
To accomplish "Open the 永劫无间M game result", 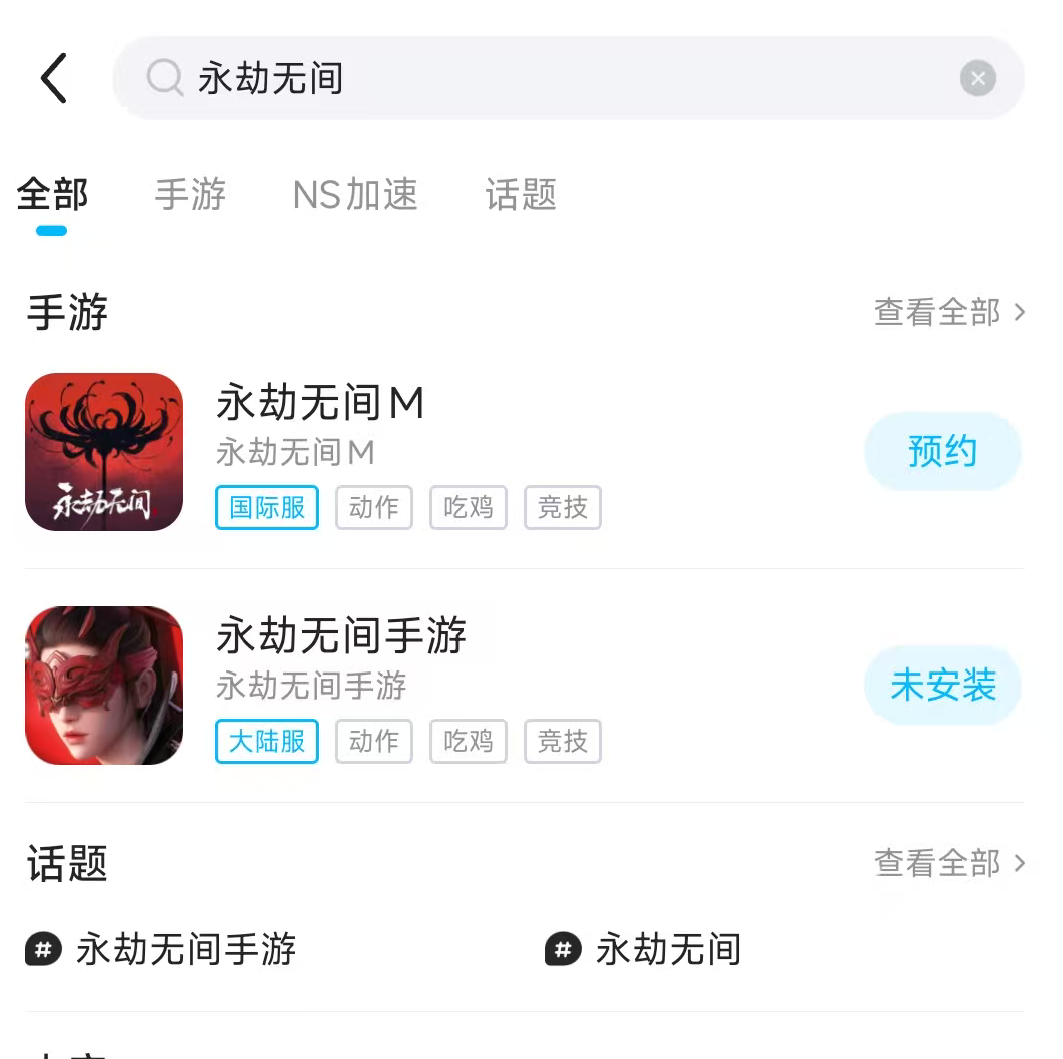I will coord(320,404).
